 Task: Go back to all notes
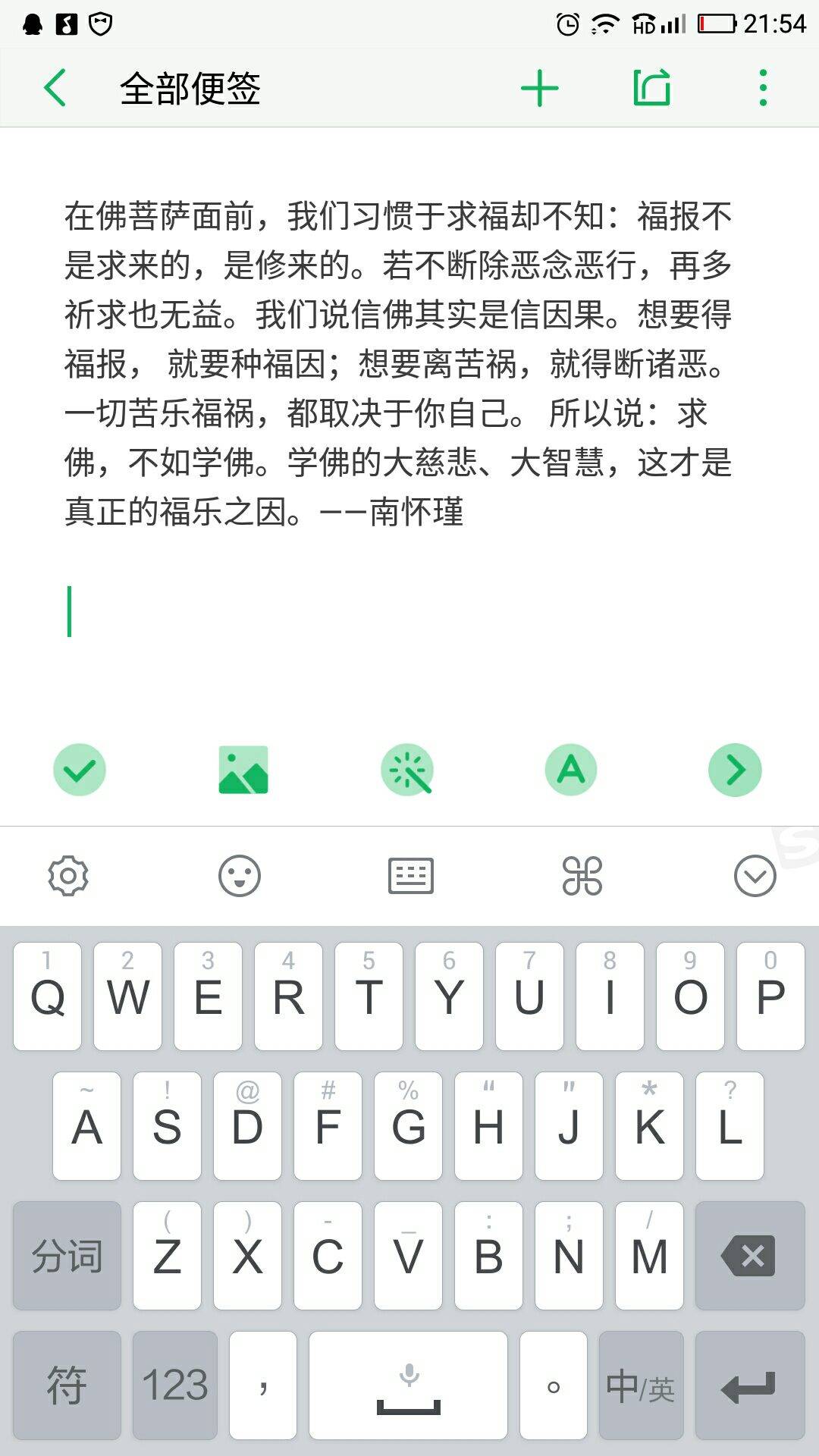click(55, 88)
